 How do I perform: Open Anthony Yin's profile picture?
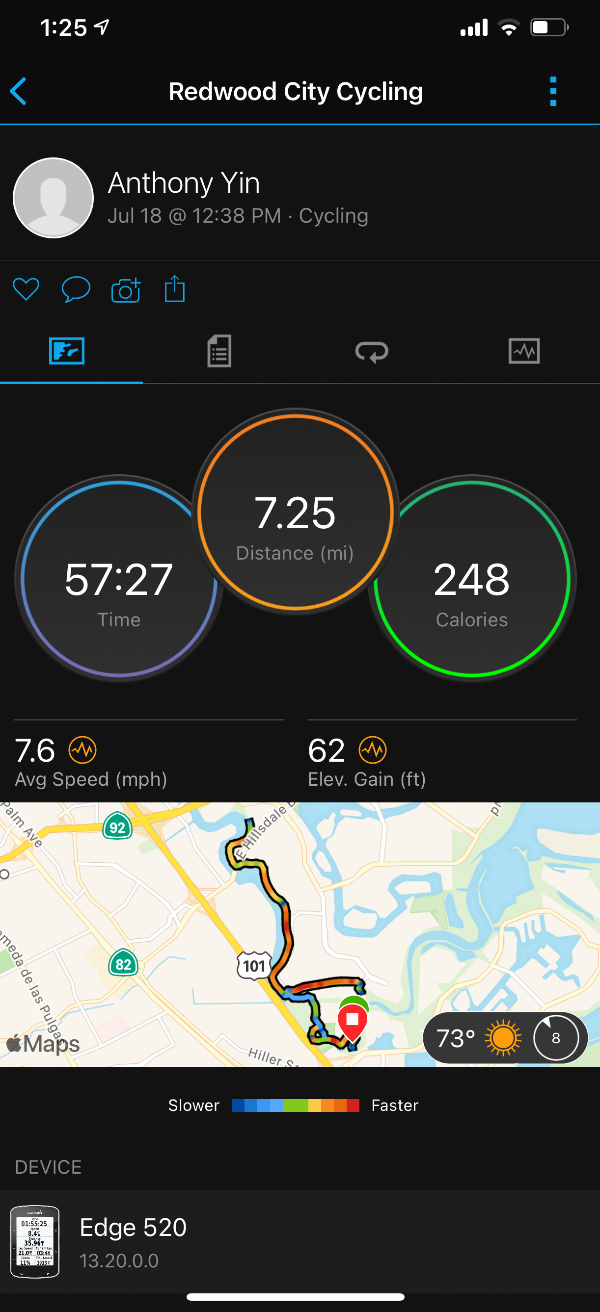coord(53,198)
